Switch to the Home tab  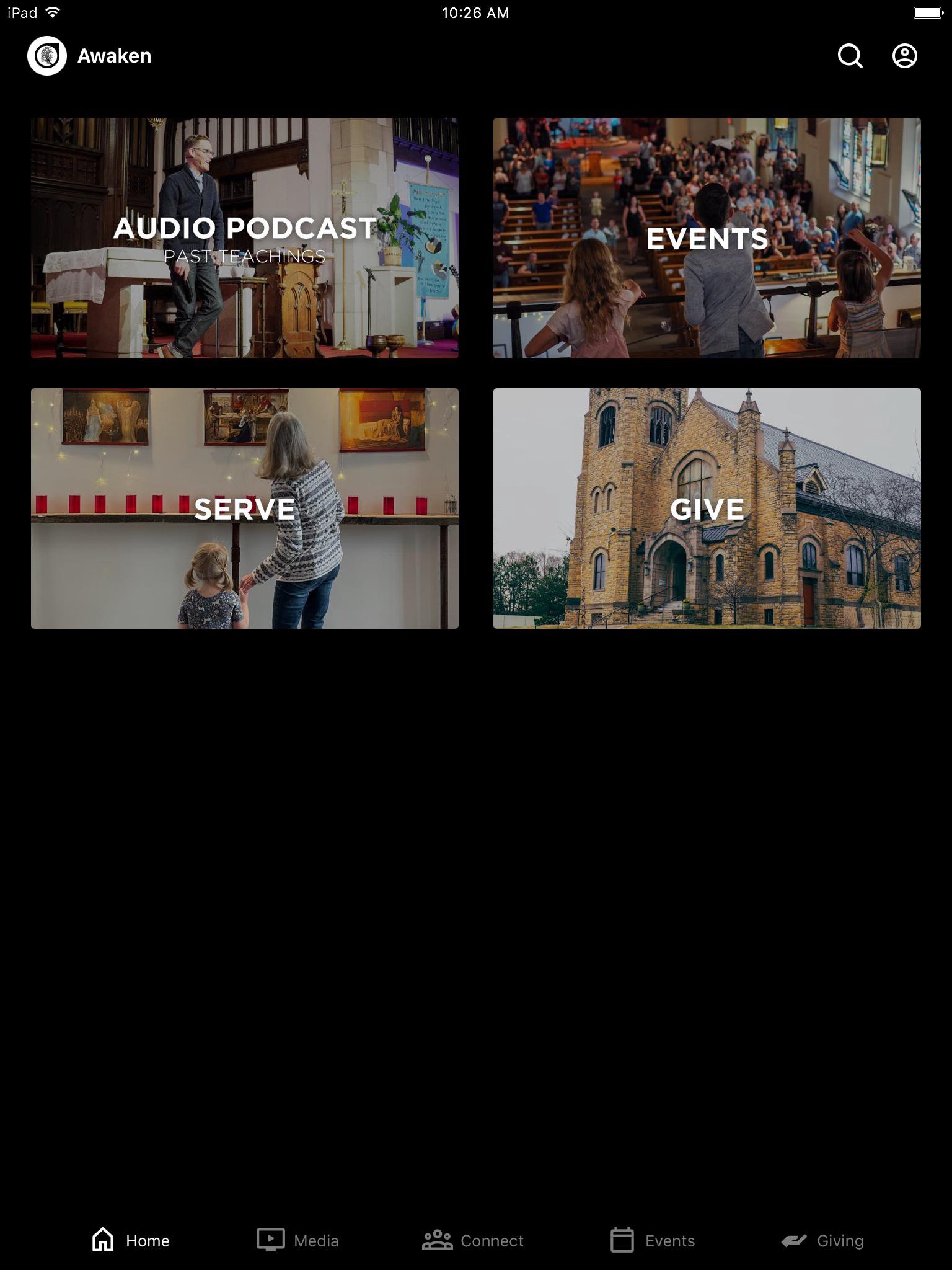[131, 1240]
